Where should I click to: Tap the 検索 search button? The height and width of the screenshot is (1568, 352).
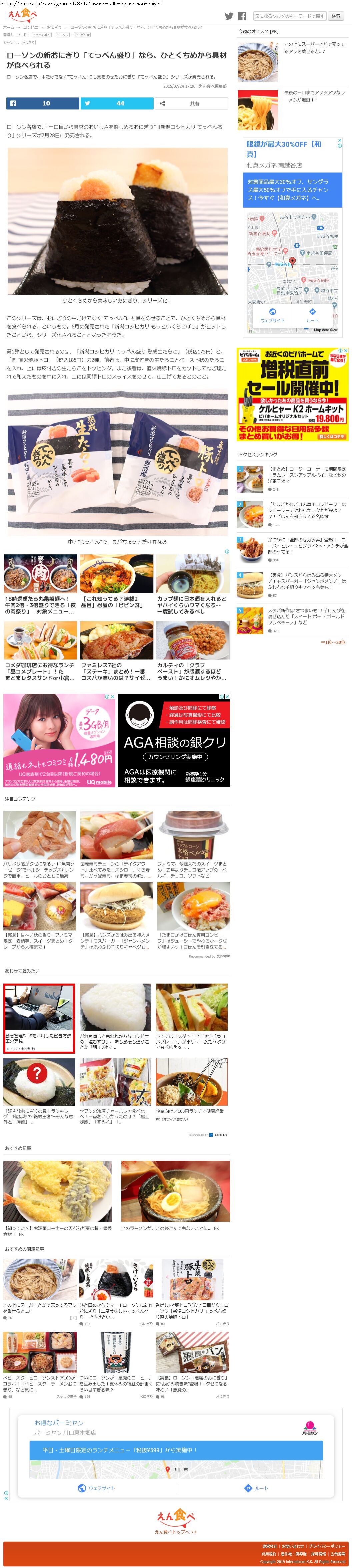click(336, 16)
